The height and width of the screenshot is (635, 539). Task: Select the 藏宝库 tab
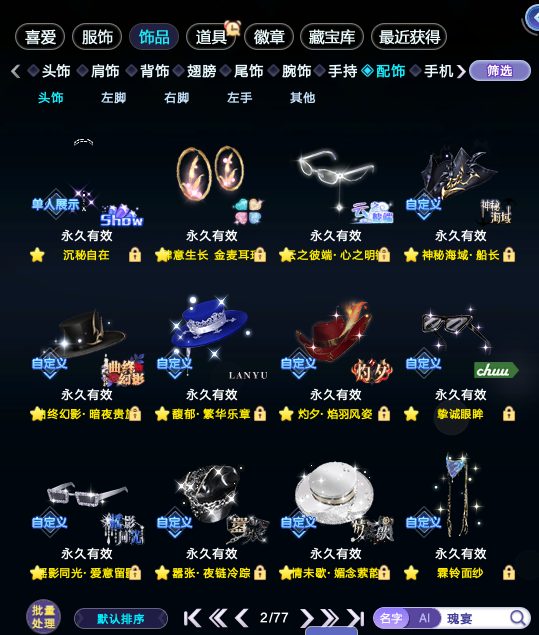click(332, 37)
